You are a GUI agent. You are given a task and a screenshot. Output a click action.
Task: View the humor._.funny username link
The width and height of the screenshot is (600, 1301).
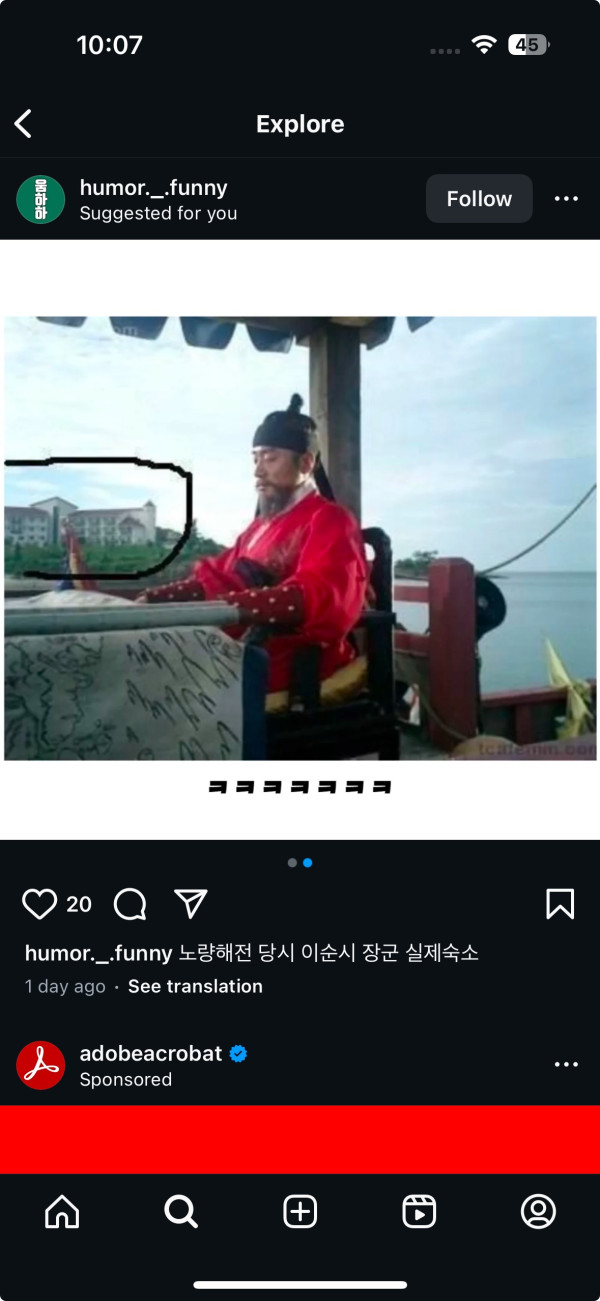click(x=154, y=187)
